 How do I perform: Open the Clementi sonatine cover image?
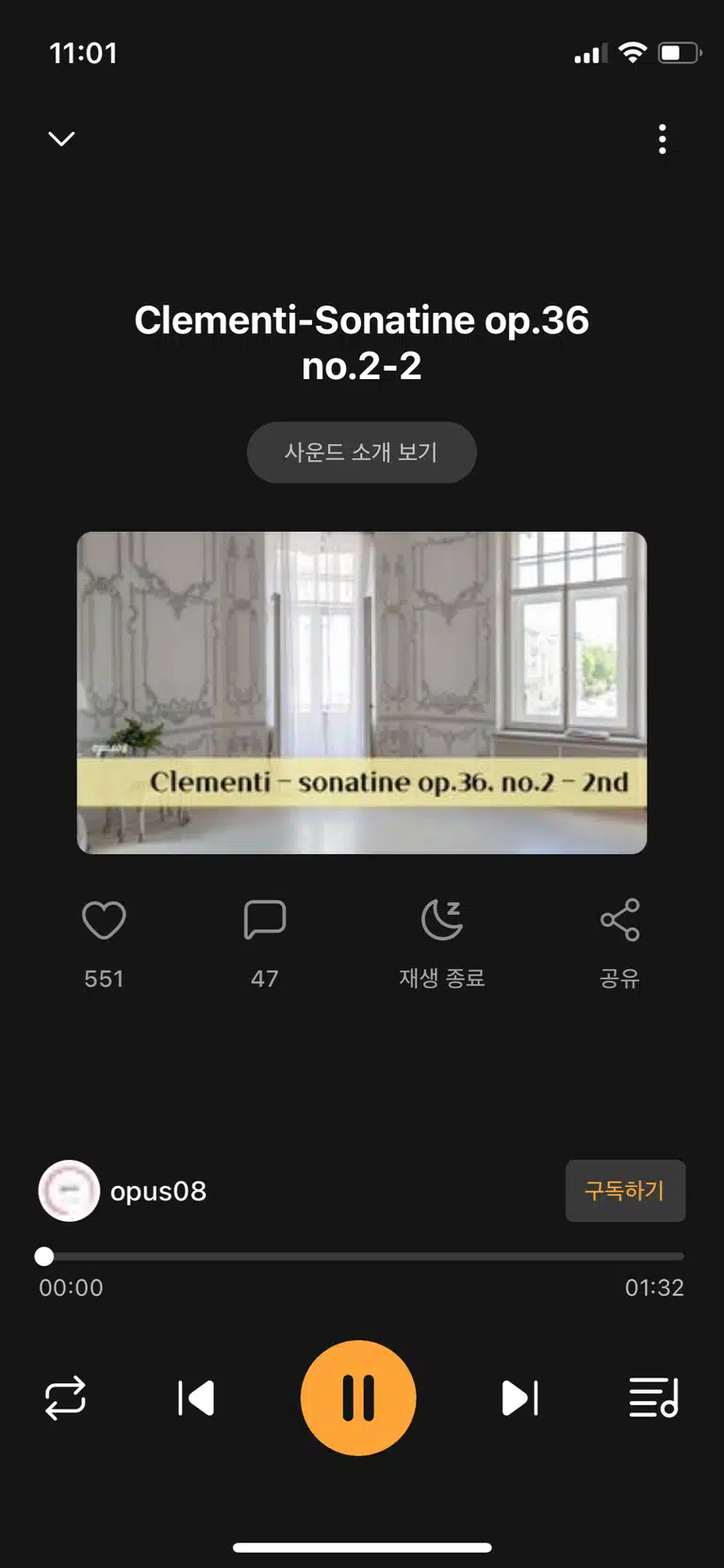(362, 693)
